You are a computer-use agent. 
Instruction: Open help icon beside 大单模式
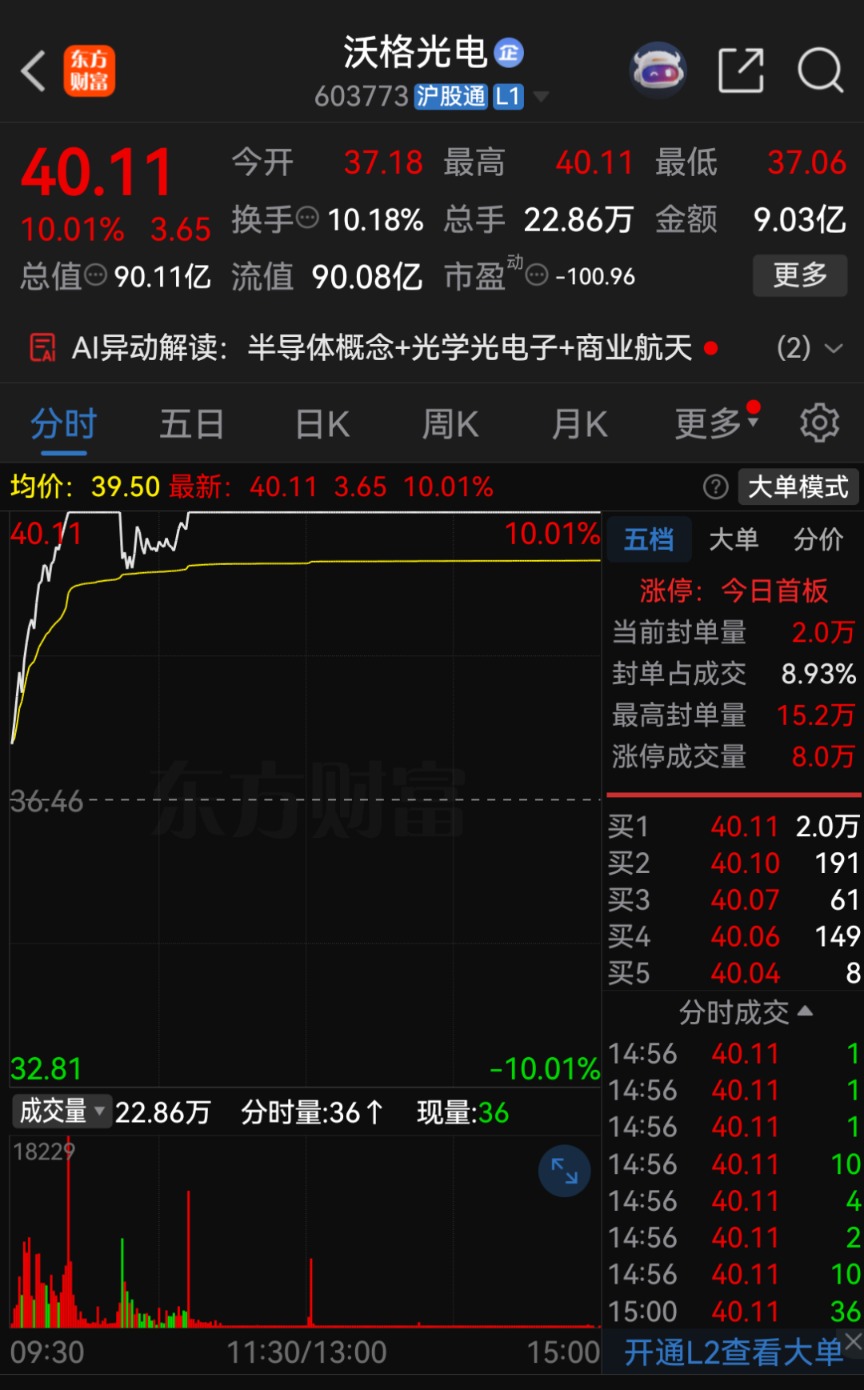pyautogui.click(x=715, y=487)
